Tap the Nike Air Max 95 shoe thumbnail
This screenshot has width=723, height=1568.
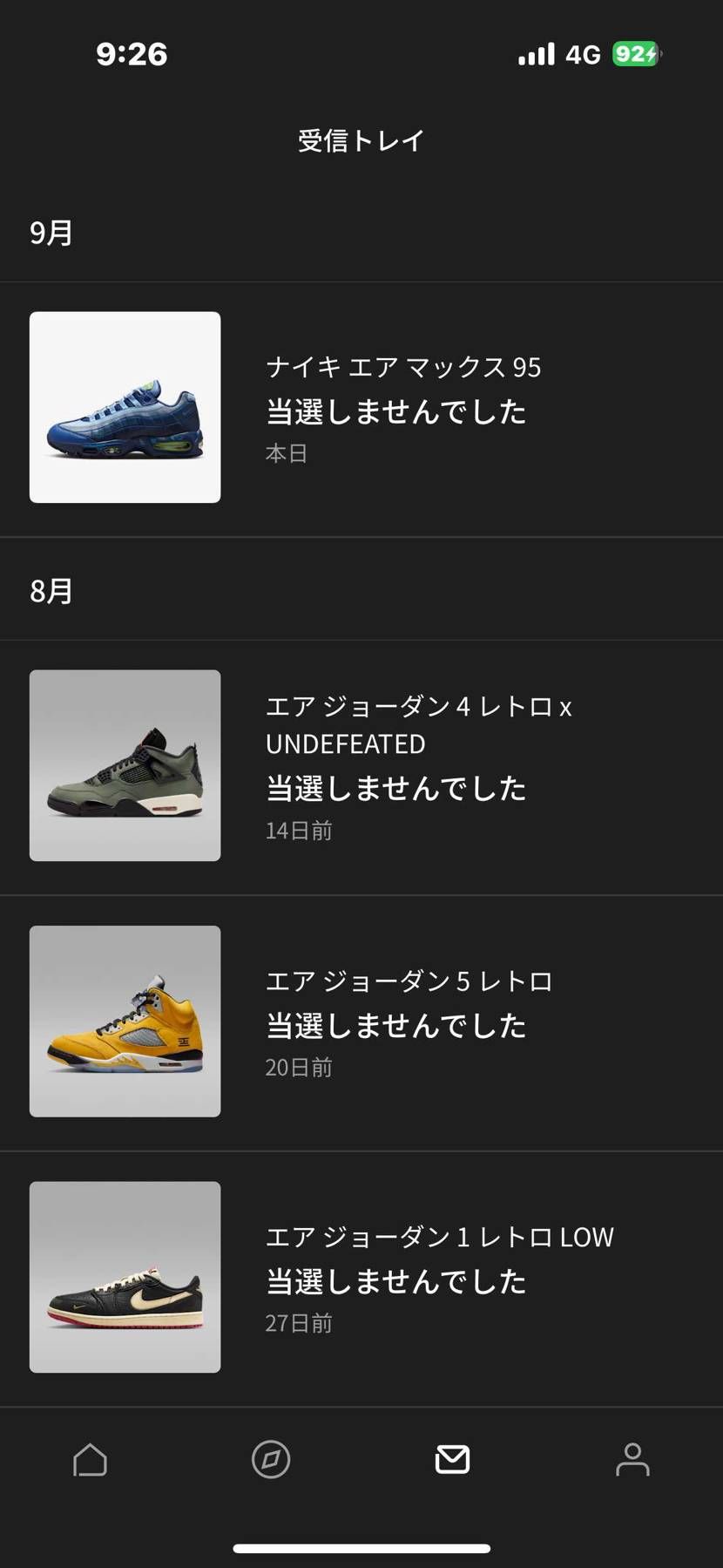tap(125, 407)
